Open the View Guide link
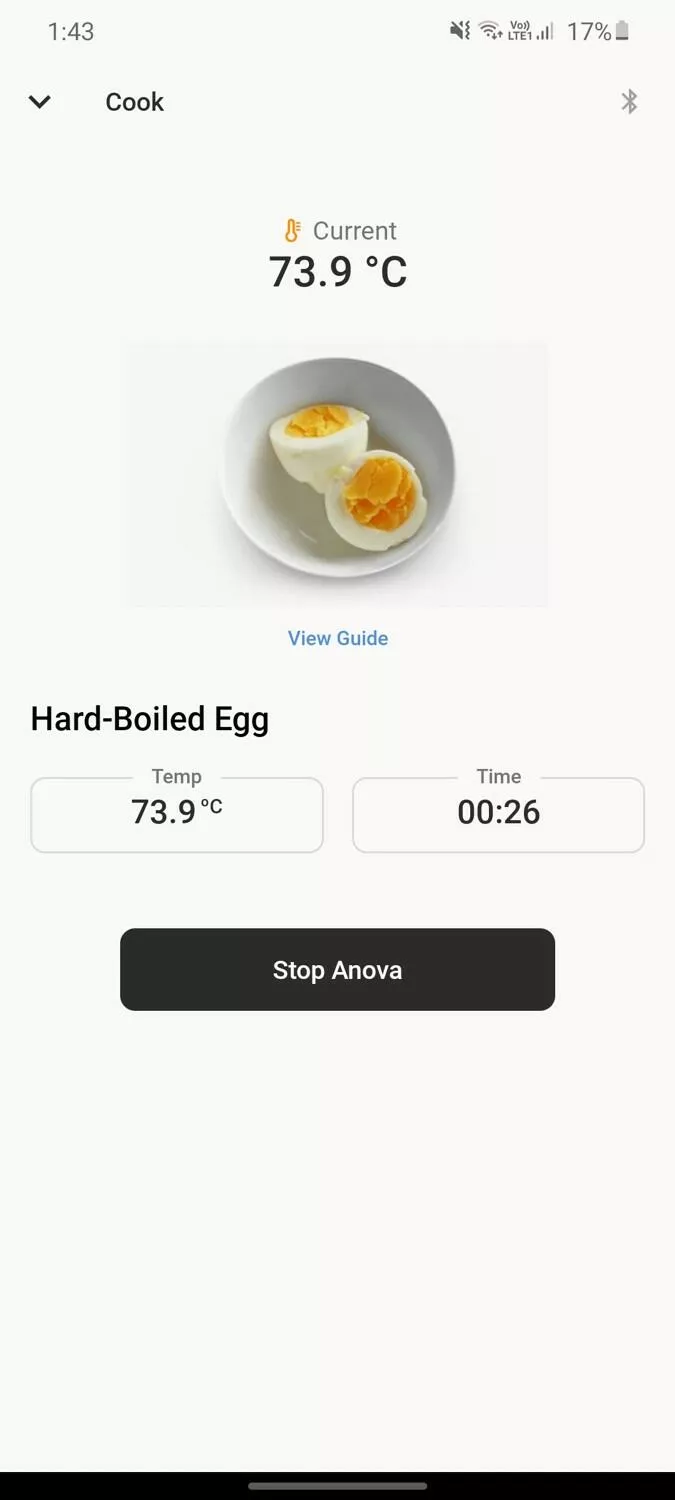The width and height of the screenshot is (675, 1500). click(x=338, y=638)
